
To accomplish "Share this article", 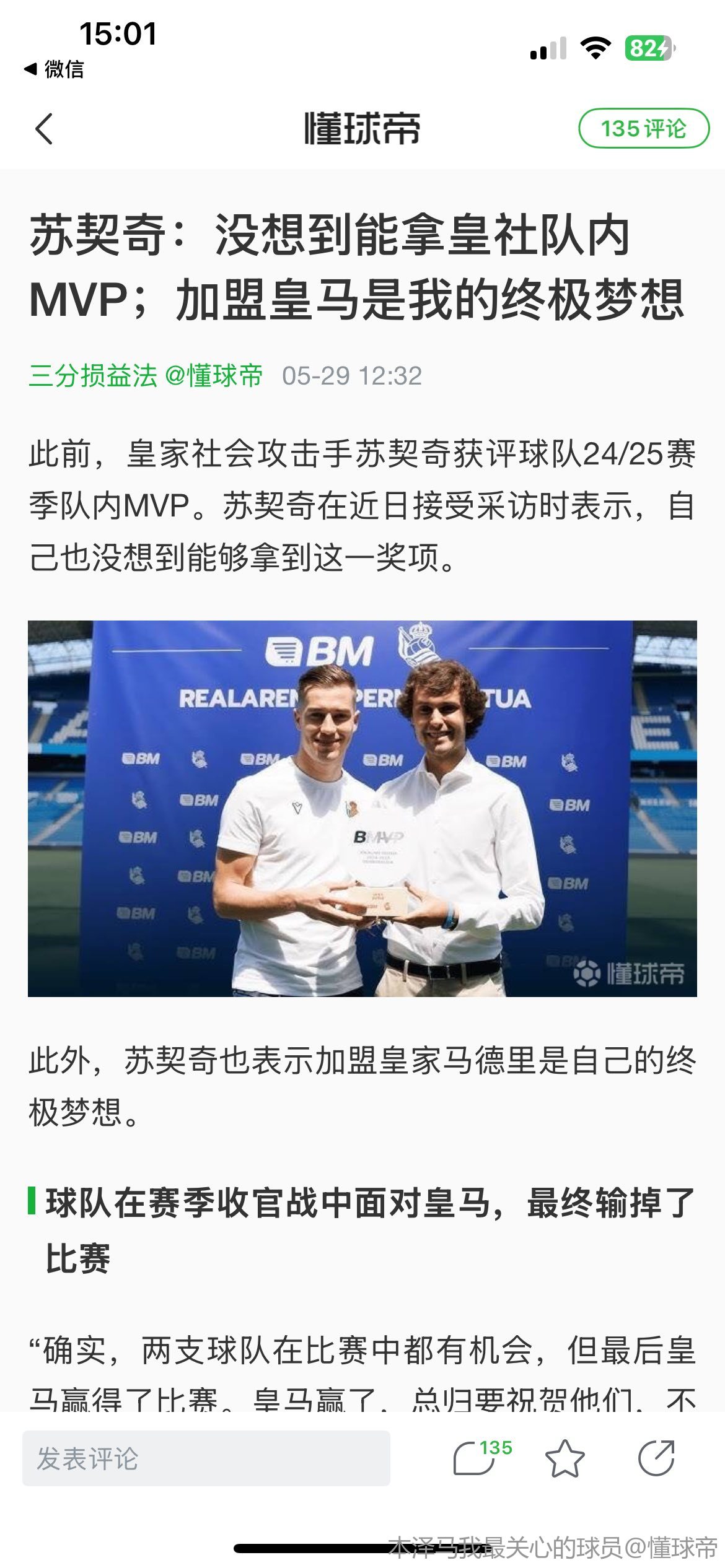I will [x=656, y=1458].
